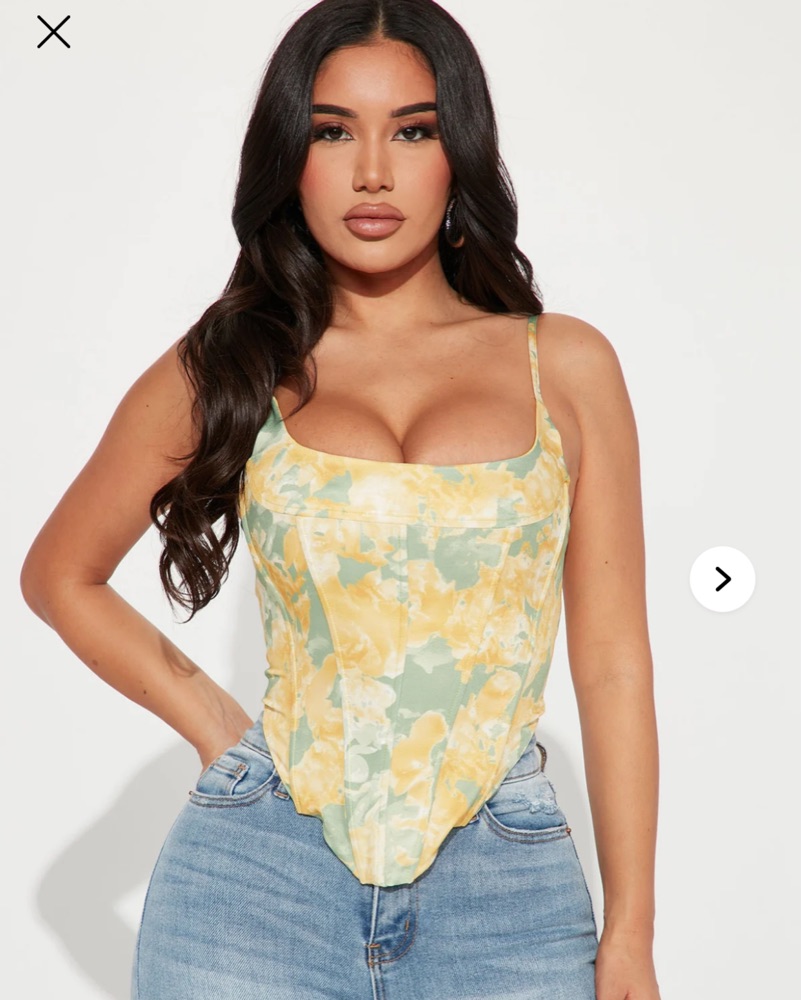The height and width of the screenshot is (1000, 802).
Task: Go to the next product photo
Action: [x=722, y=579]
